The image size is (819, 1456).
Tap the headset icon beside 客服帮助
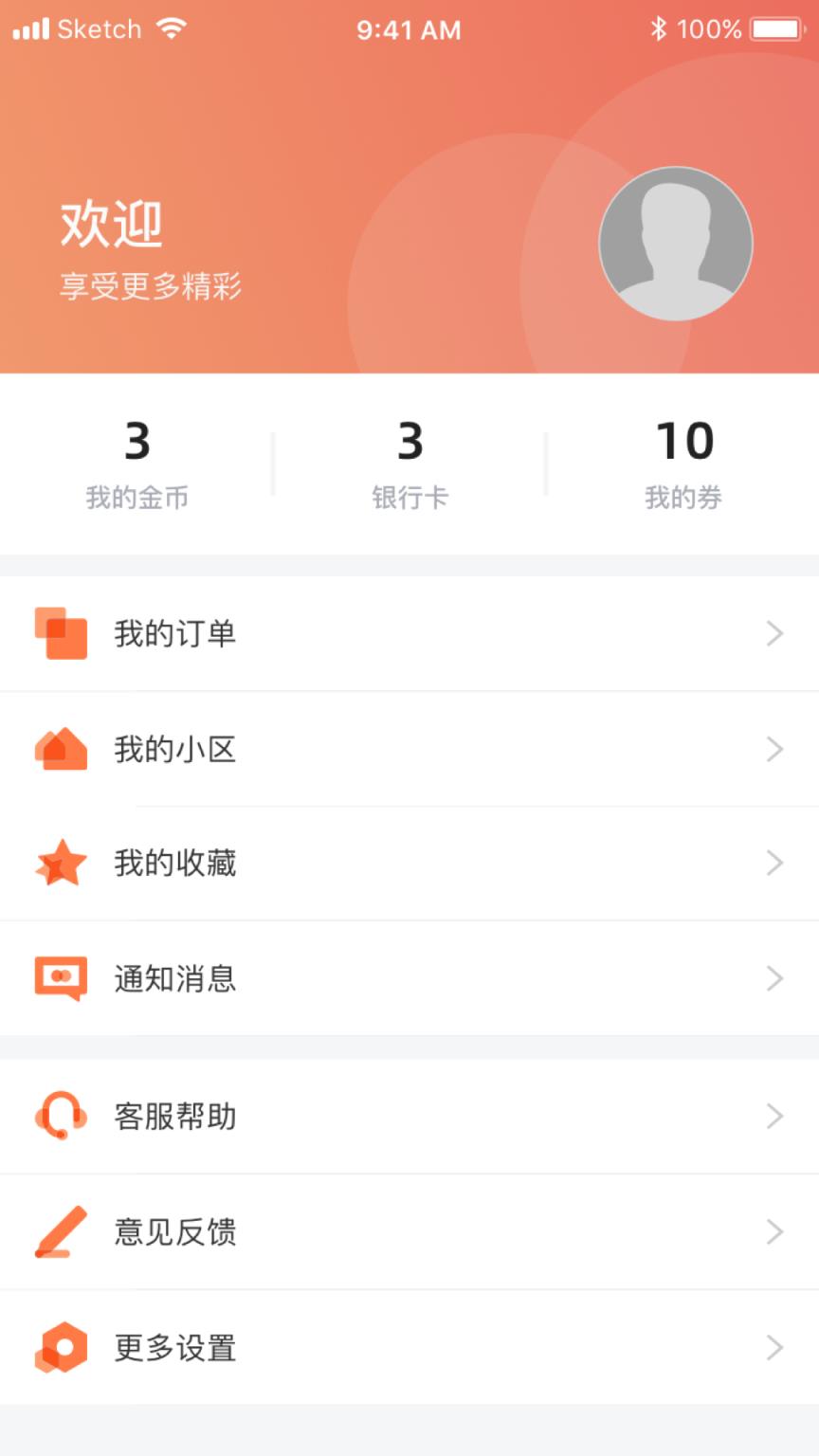pyautogui.click(x=61, y=1117)
